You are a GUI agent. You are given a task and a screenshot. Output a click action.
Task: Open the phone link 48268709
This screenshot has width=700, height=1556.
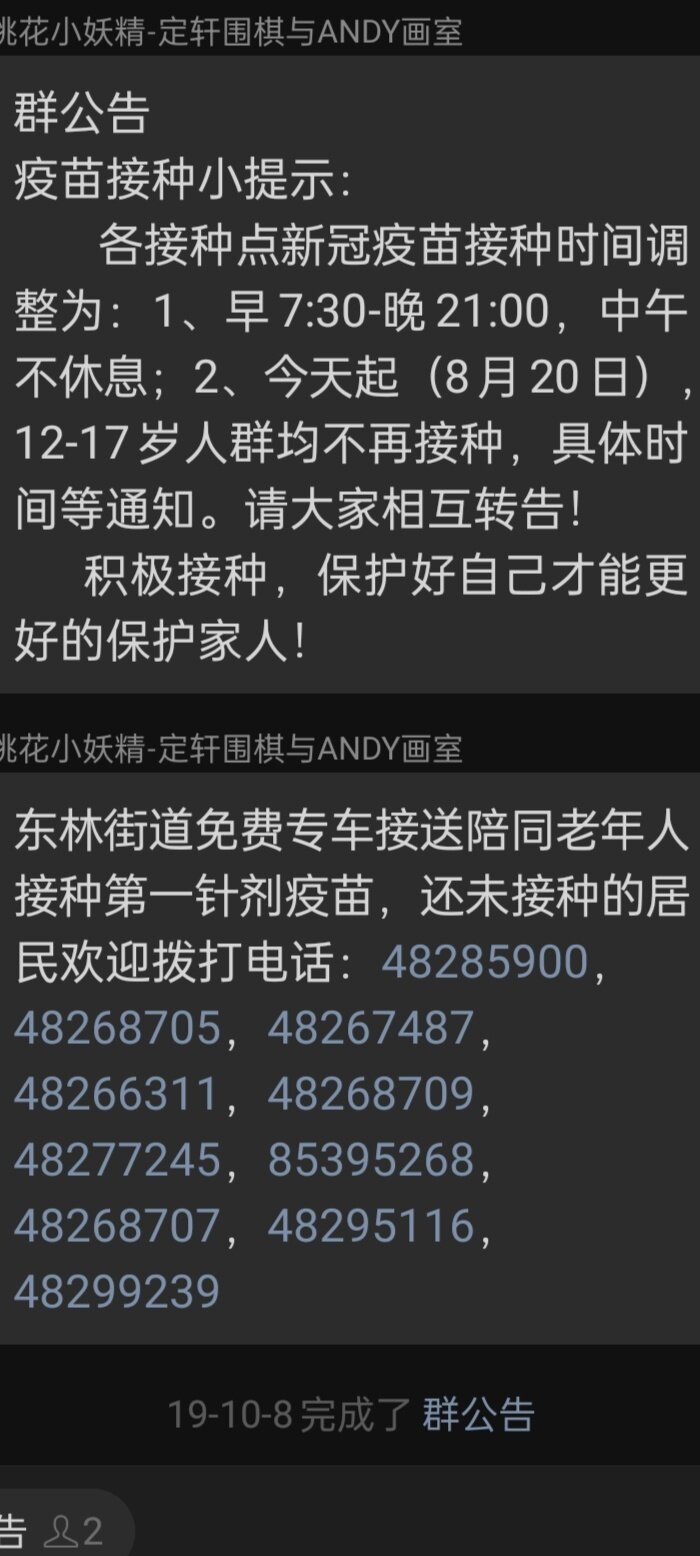click(x=370, y=1094)
